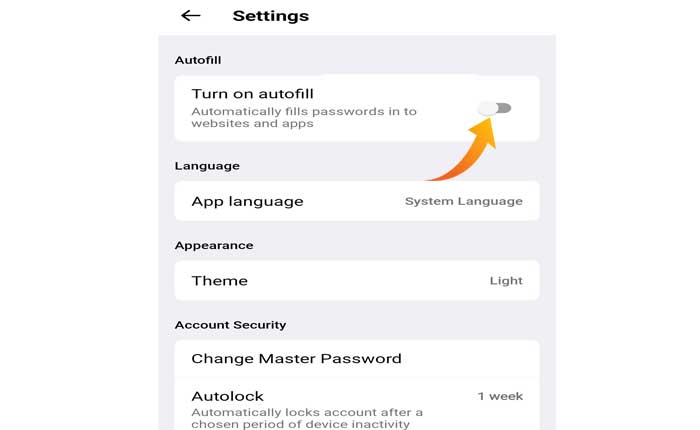Open App language setting

(x=356, y=201)
